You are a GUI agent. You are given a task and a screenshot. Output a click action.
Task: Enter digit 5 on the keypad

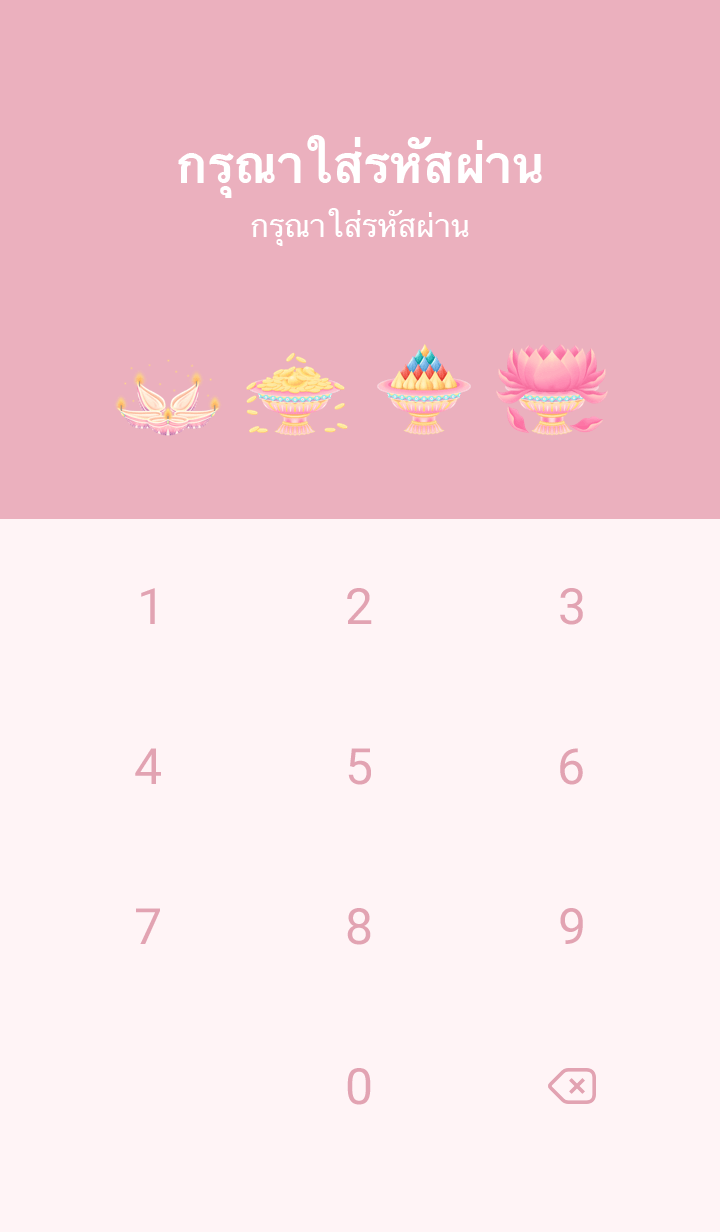[x=359, y=767]
